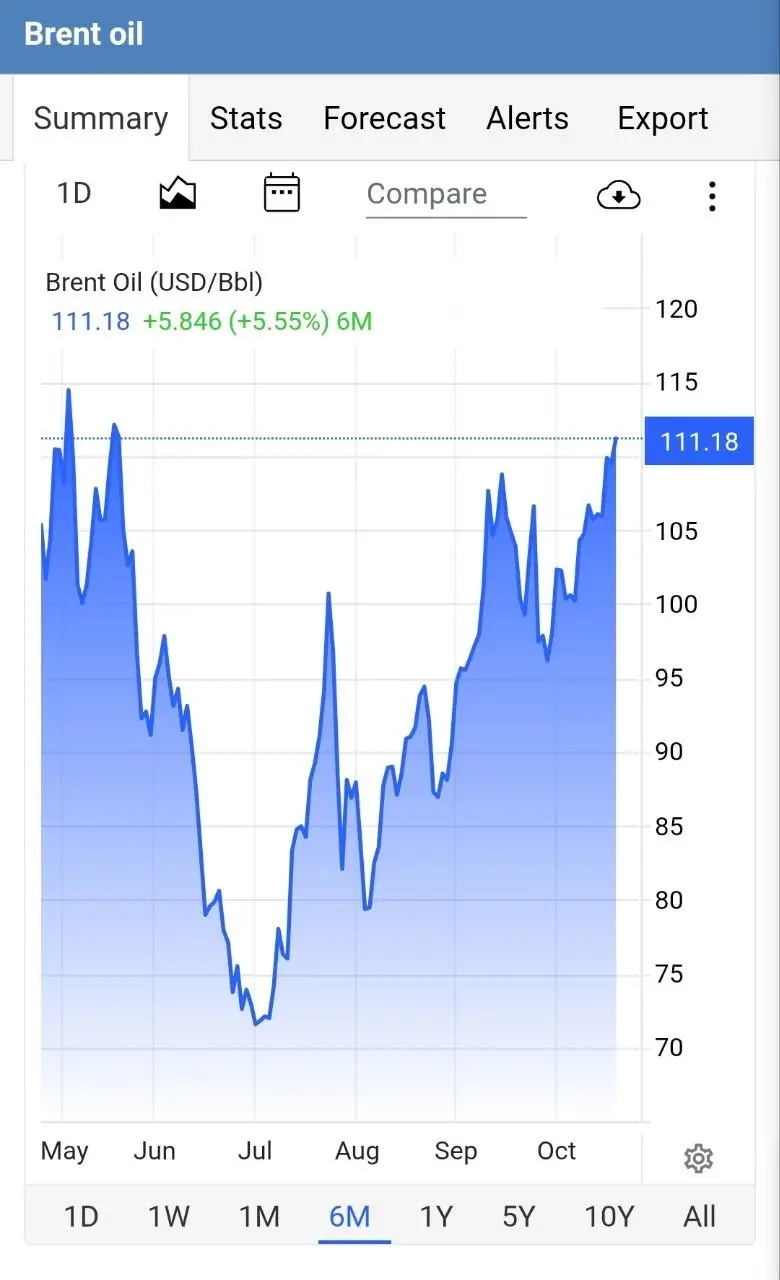Image resolution: width=780 pixels, height=1280 pixels.
Task: Select the 1M time range
Action: pos(259,1216)
